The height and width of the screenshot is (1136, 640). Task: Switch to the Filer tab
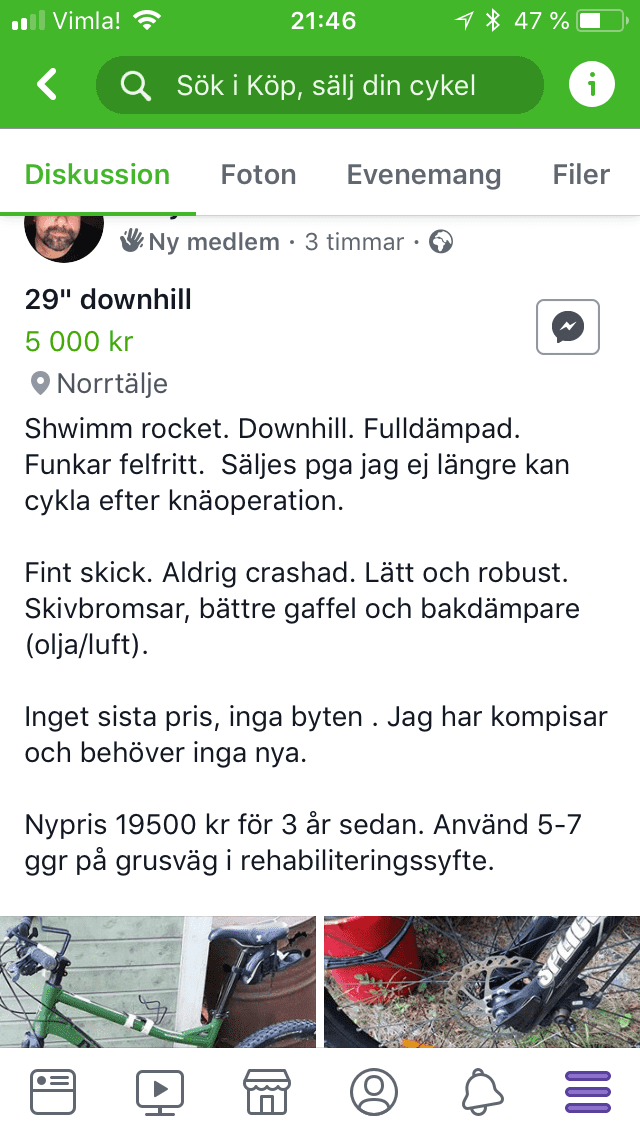point(580,175)
